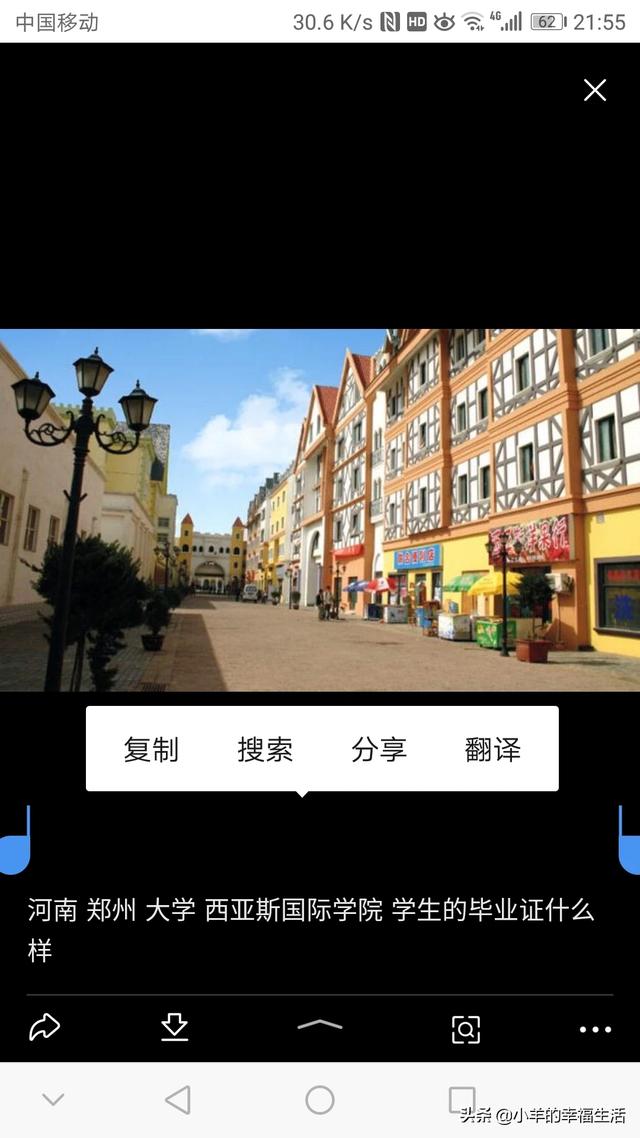
Task: Open the three-dot more options menu
Action: 595,1029
